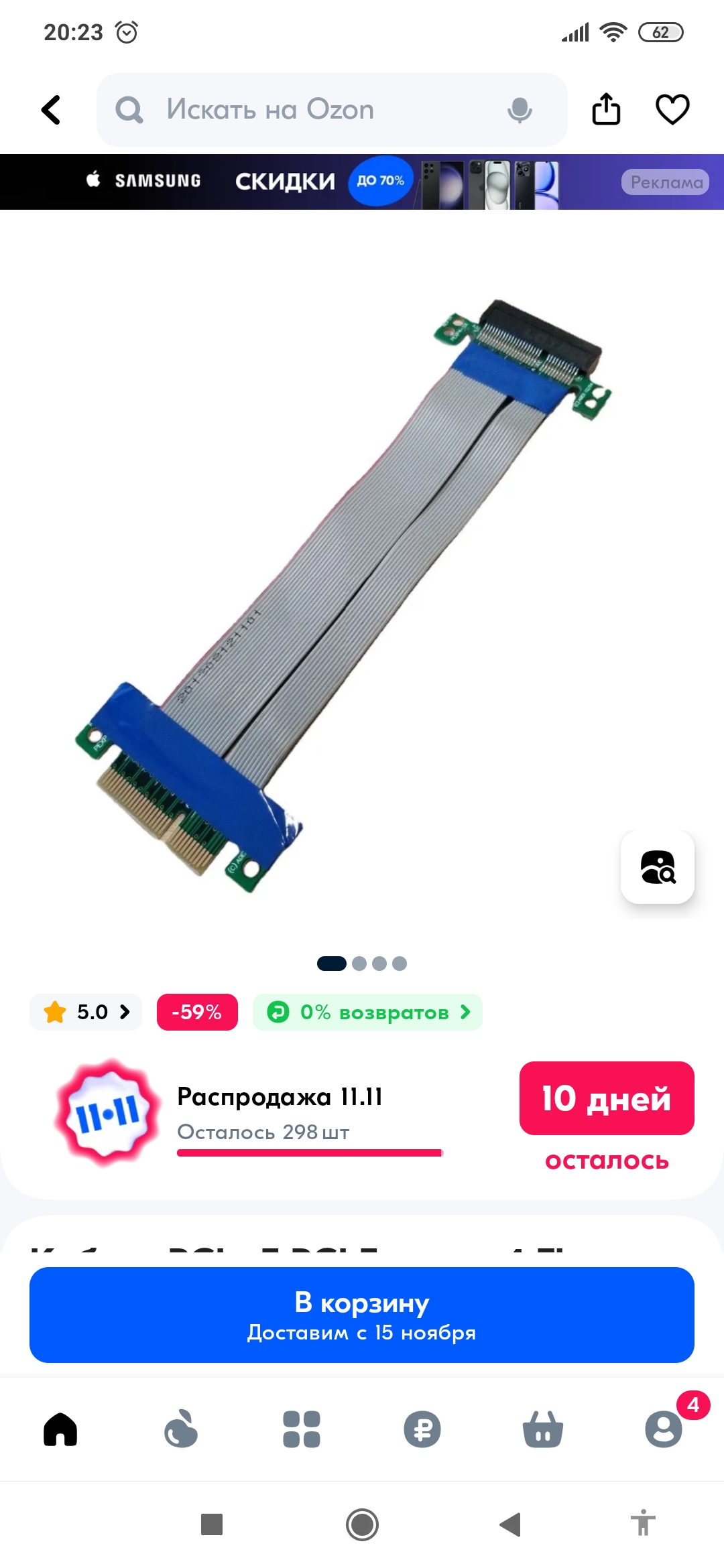Viewport: 724px width, 1568px height.
Task: Open the profile tab with badge 4
Action: coord(664,1429)
